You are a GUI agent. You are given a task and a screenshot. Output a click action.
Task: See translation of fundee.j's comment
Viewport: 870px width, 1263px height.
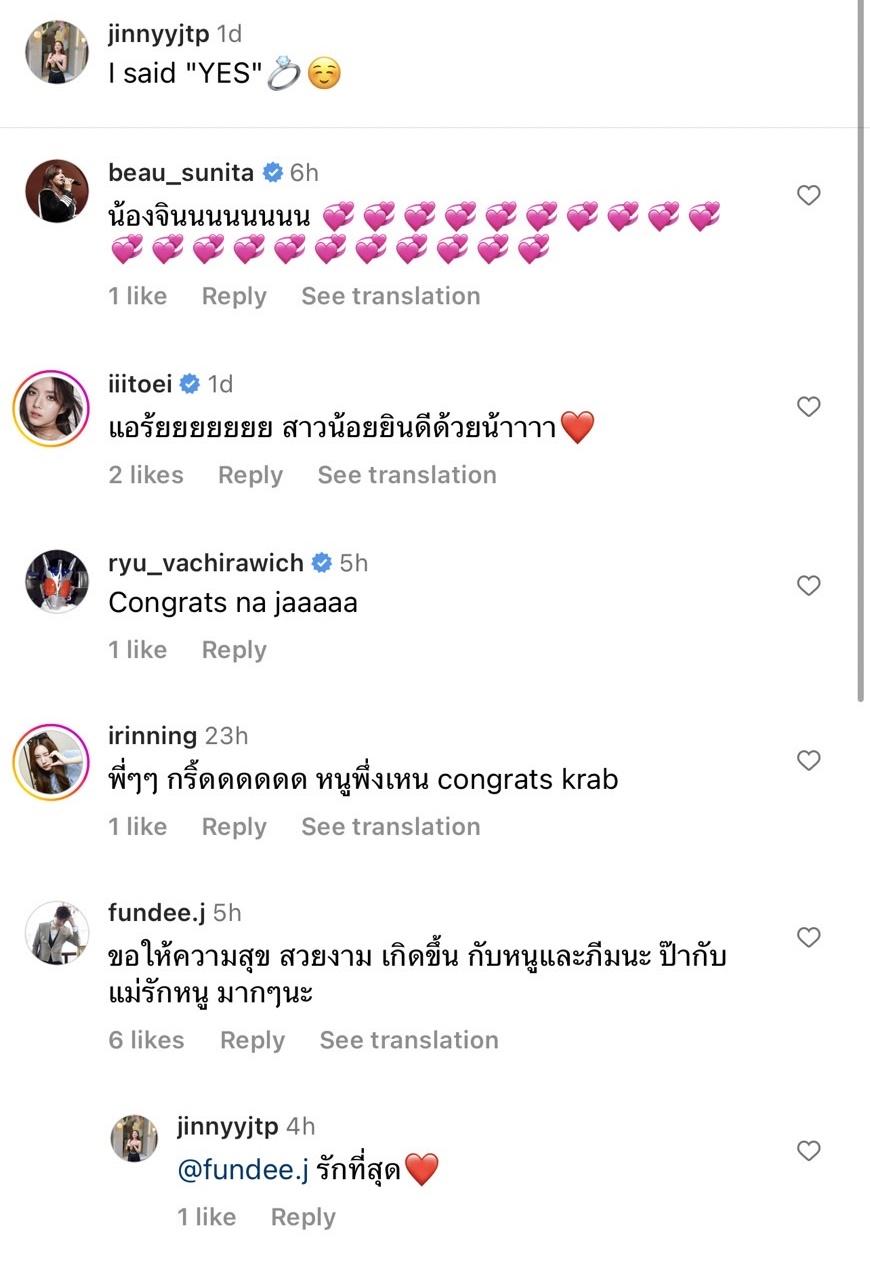409,1040
